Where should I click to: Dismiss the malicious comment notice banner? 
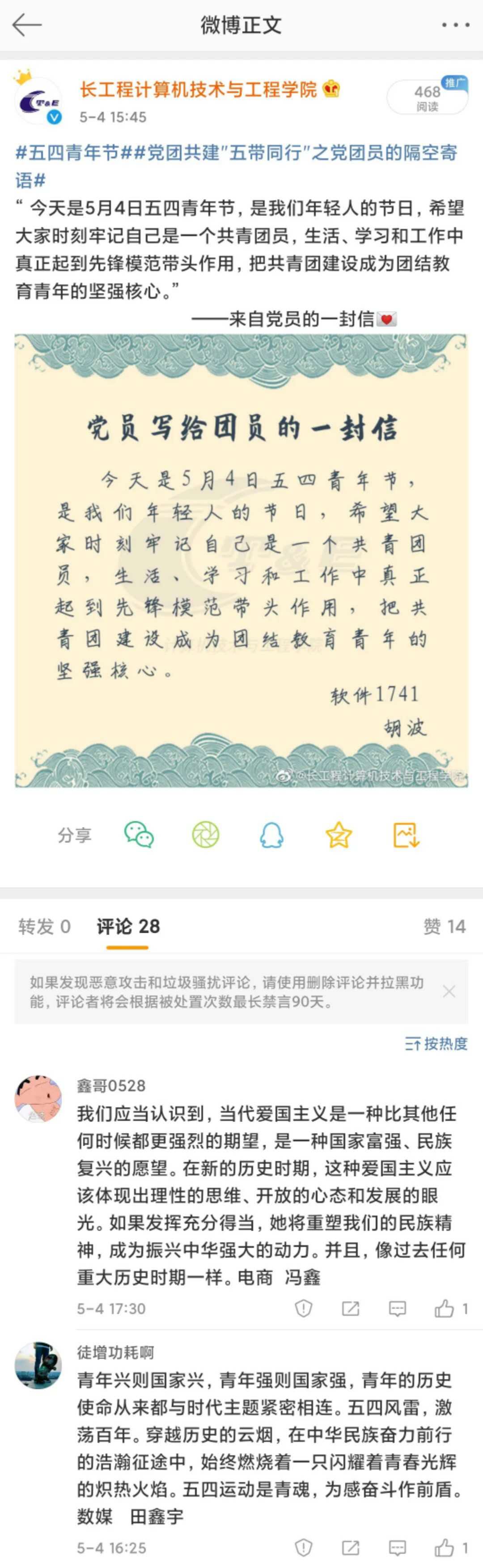tap(449, 991)
